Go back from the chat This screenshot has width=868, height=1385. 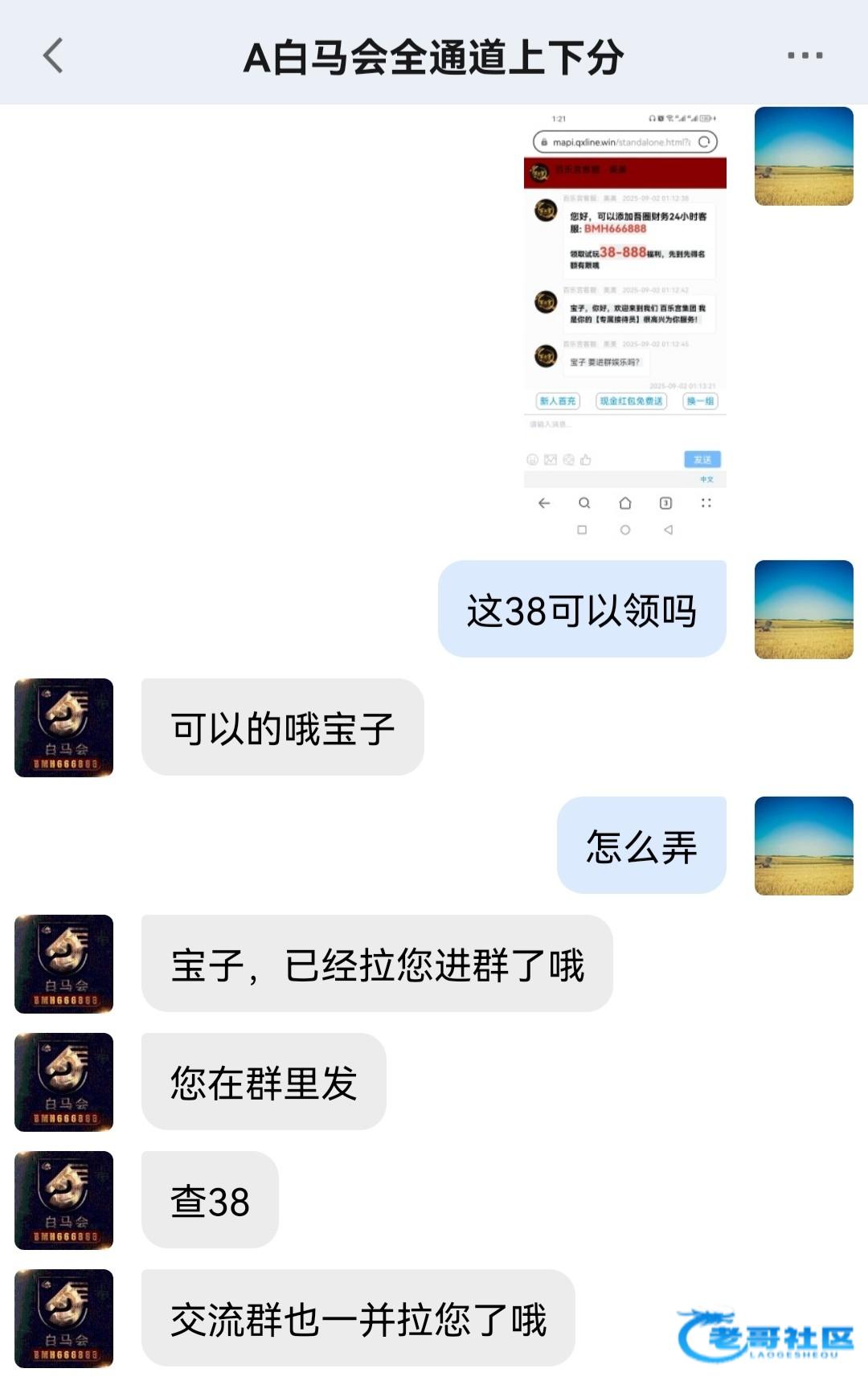pos(53,56)
